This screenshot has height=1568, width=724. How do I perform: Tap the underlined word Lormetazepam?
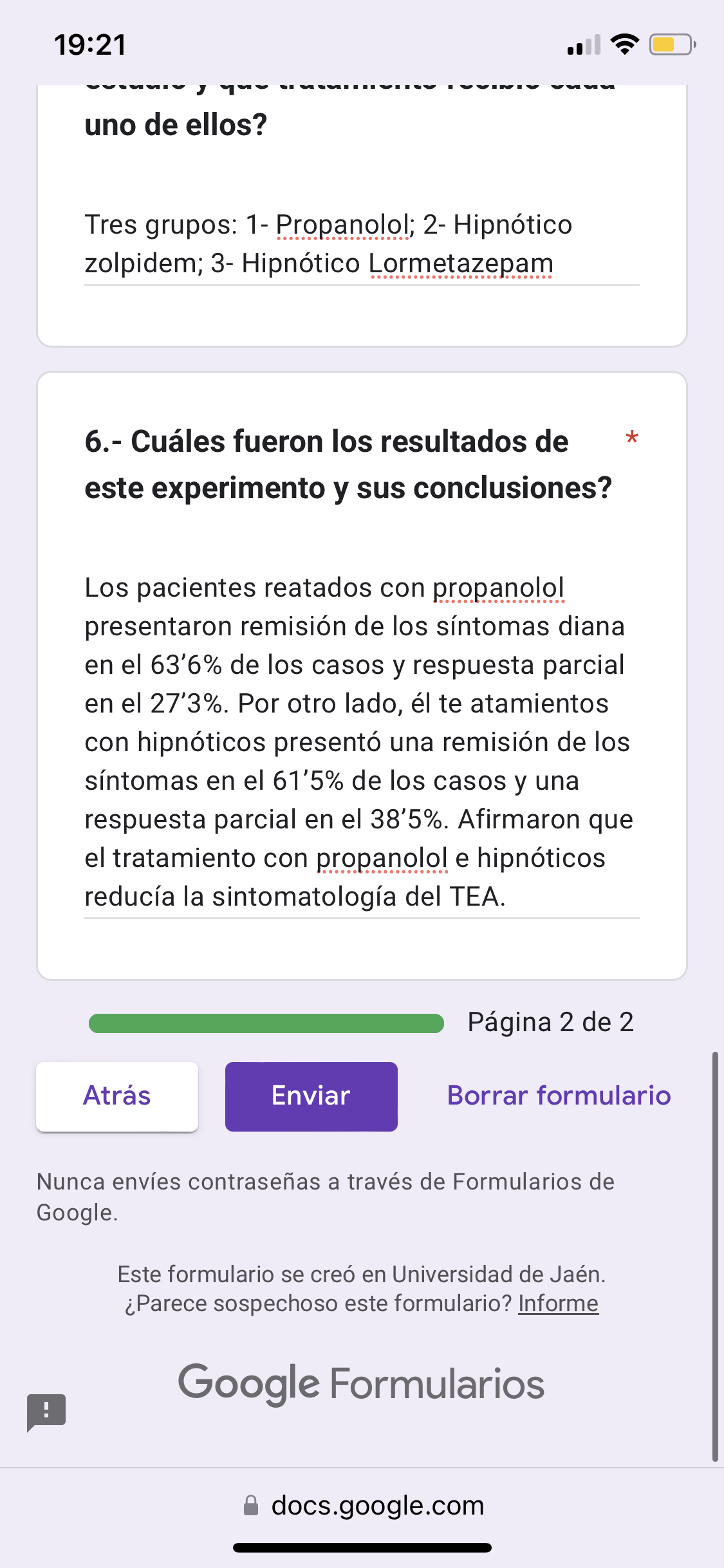(x=461, y=263)
